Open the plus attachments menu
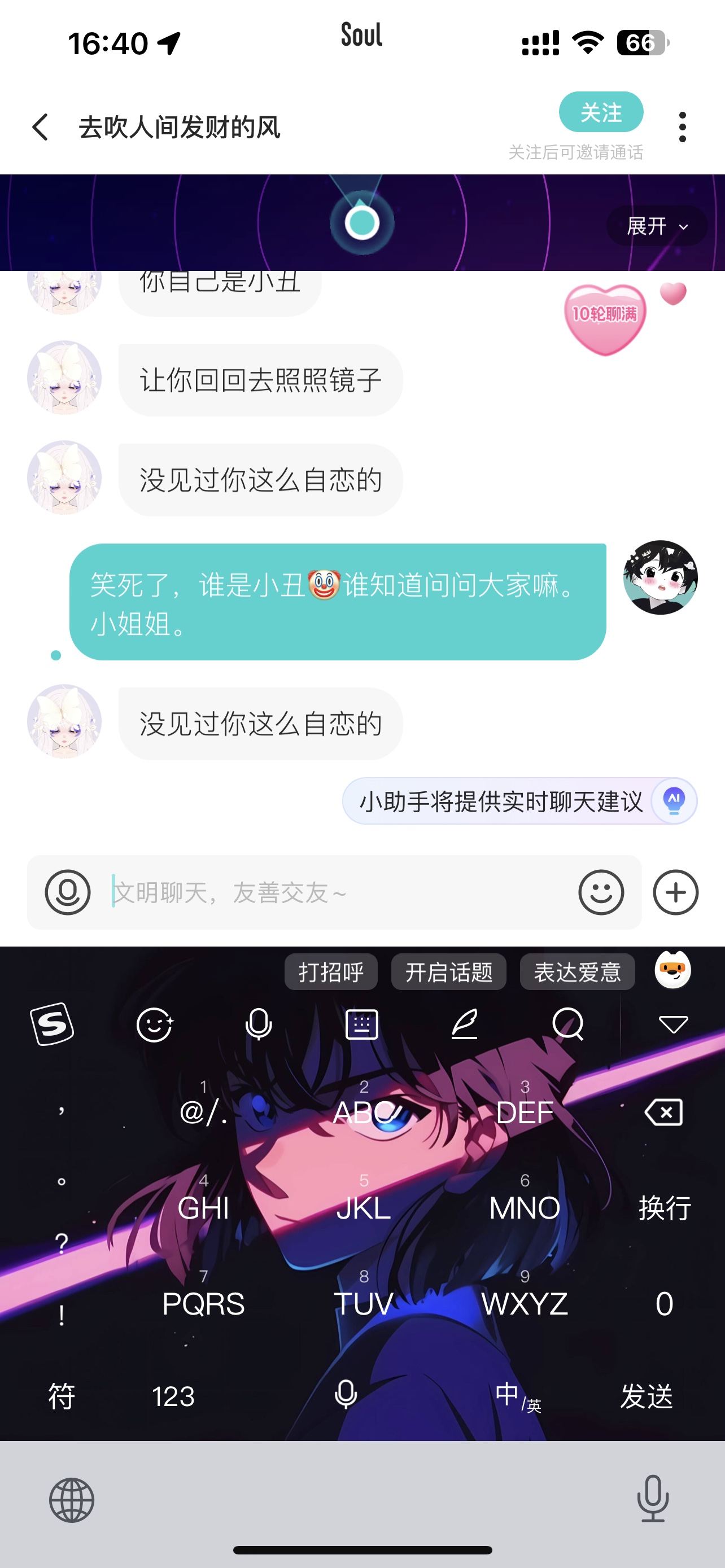The image size is (725, 1568). point(675,892)
